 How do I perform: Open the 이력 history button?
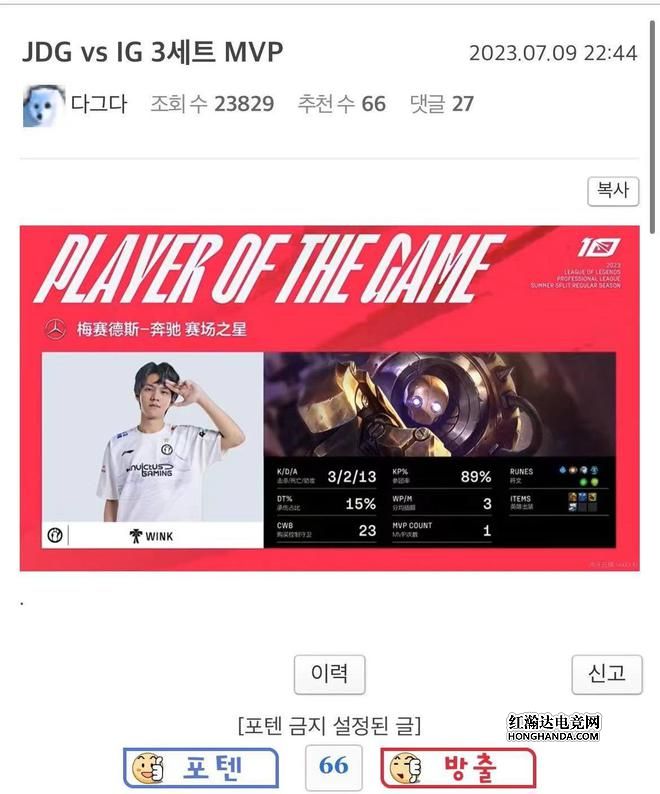coord(330,675)
